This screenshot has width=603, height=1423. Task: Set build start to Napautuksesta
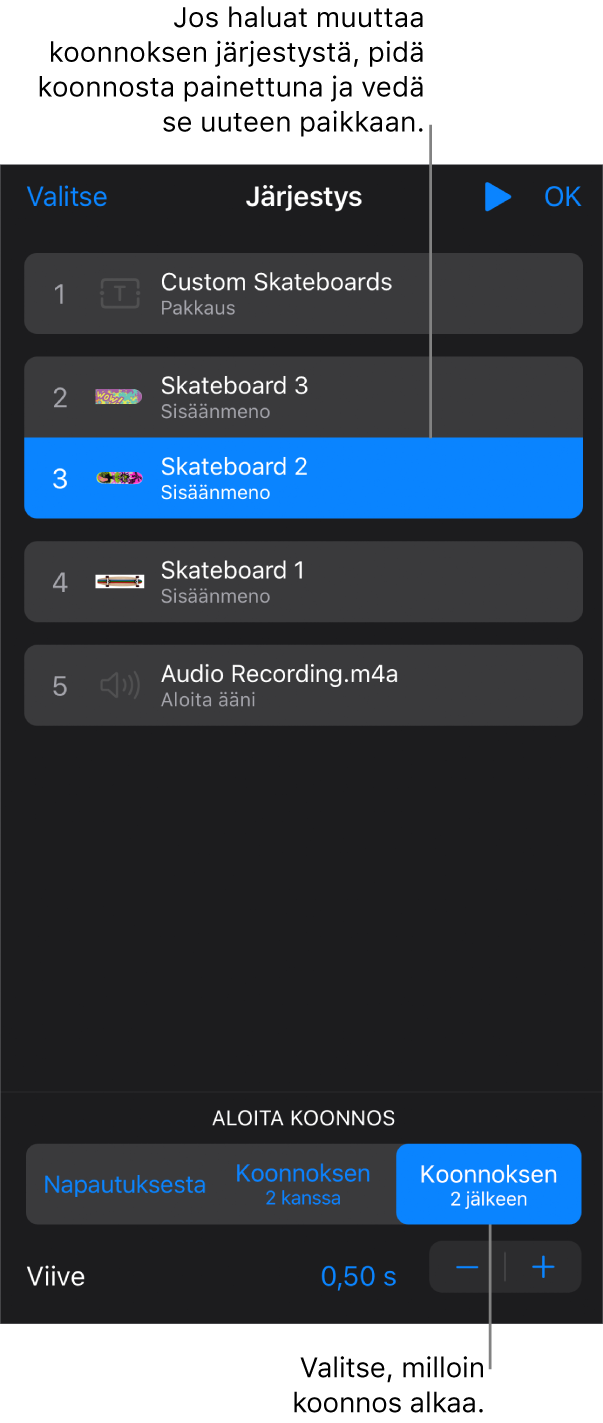pyautogui.click(x=125, y=1185)
